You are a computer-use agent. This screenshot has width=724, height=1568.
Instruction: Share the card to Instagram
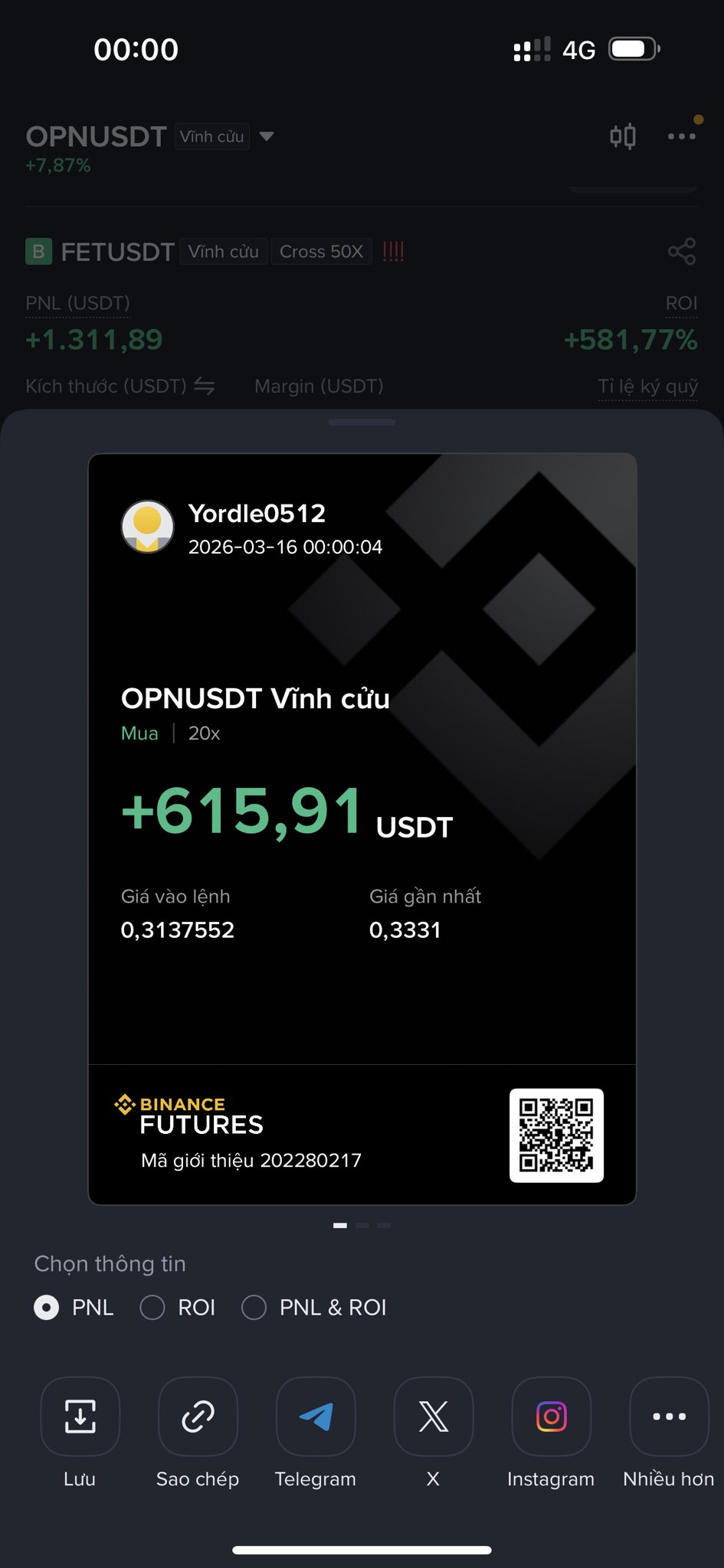click(552, 1416)
